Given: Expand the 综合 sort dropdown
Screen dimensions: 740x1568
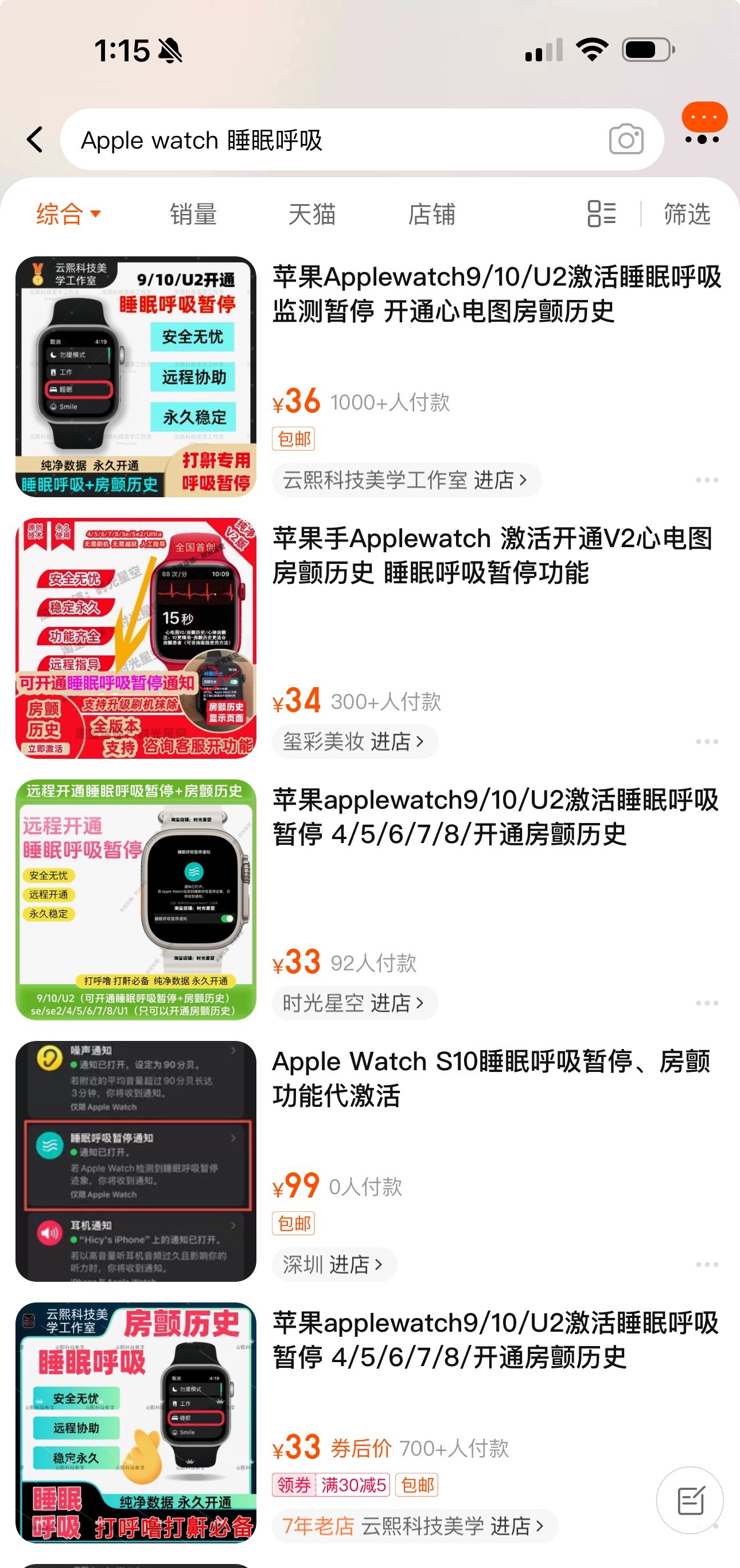Looking at the screenshot, I should (x=68, y=214).
